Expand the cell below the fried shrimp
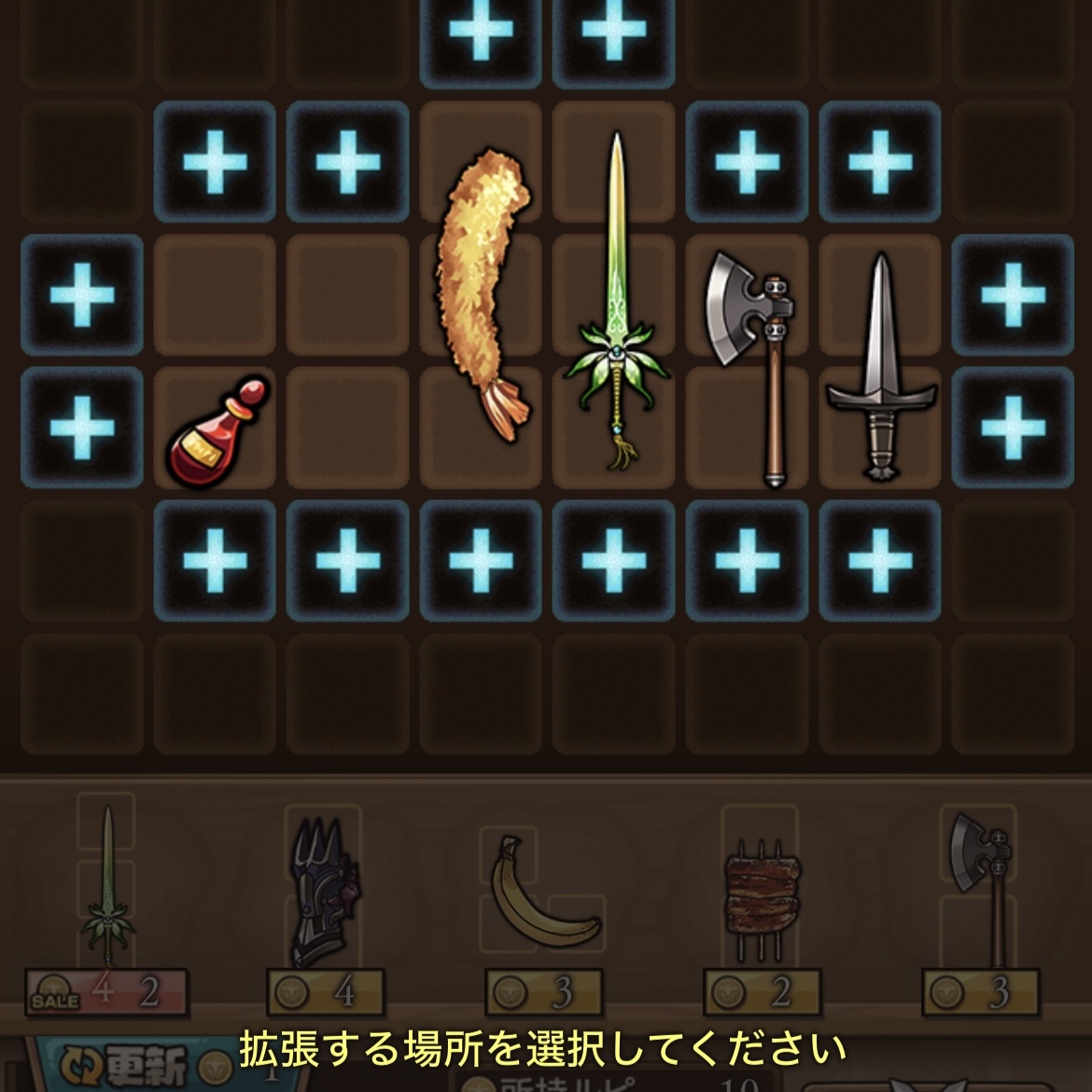Image resolution: width=1092 pixels, height=1092 pixels. click(x=482, y=560)
